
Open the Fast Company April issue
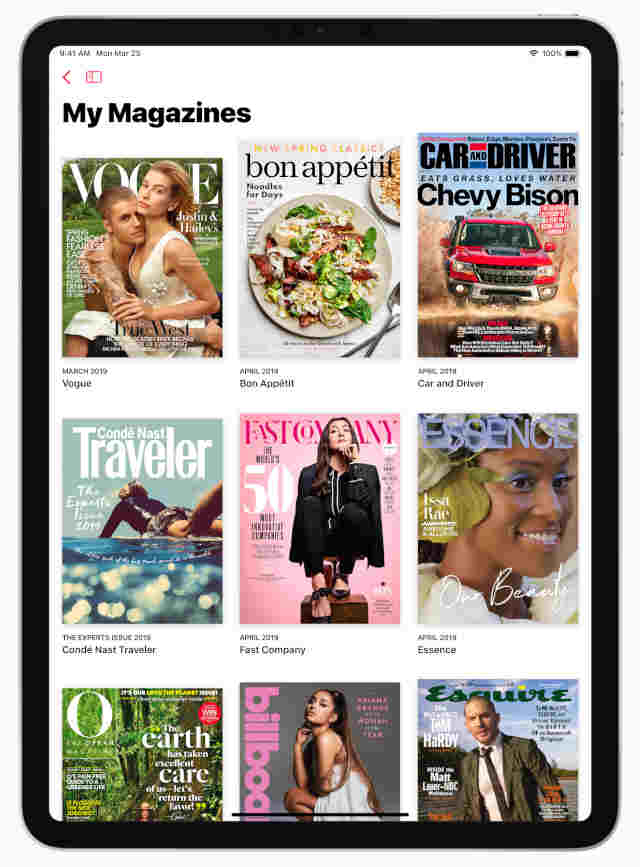click(x=320, y=519)
